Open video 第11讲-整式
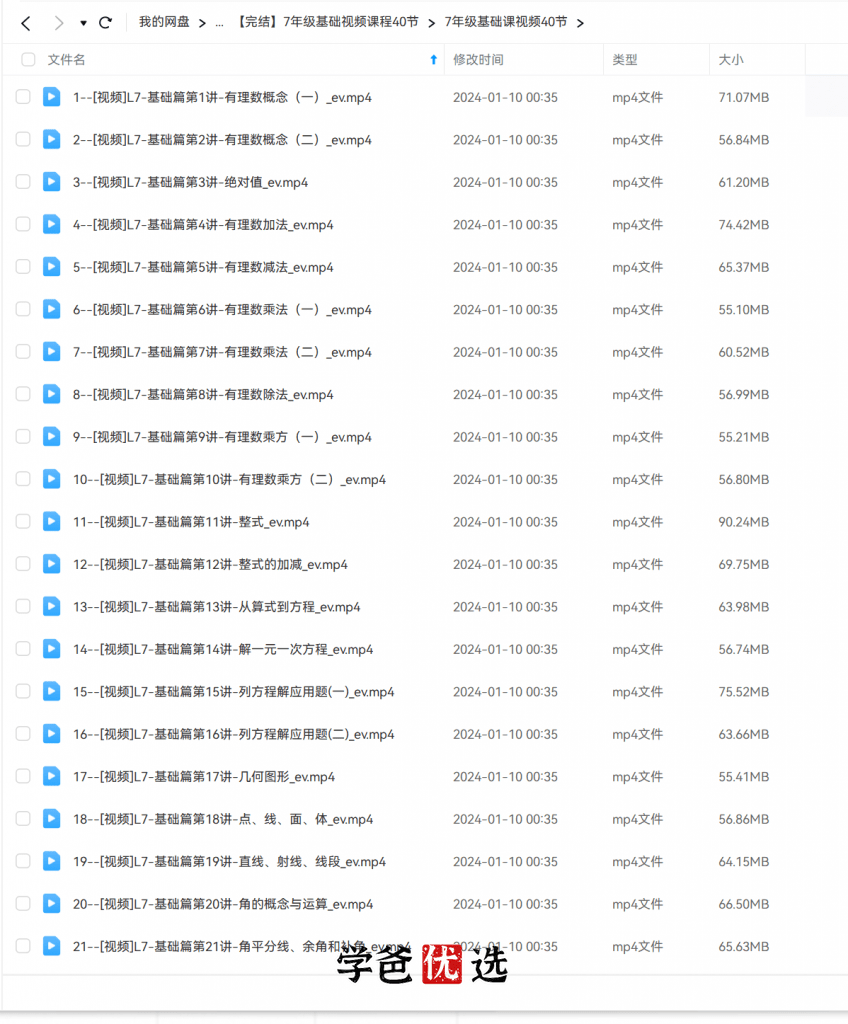Screen dimensions: 848x1024 click(x=191, y=522)
